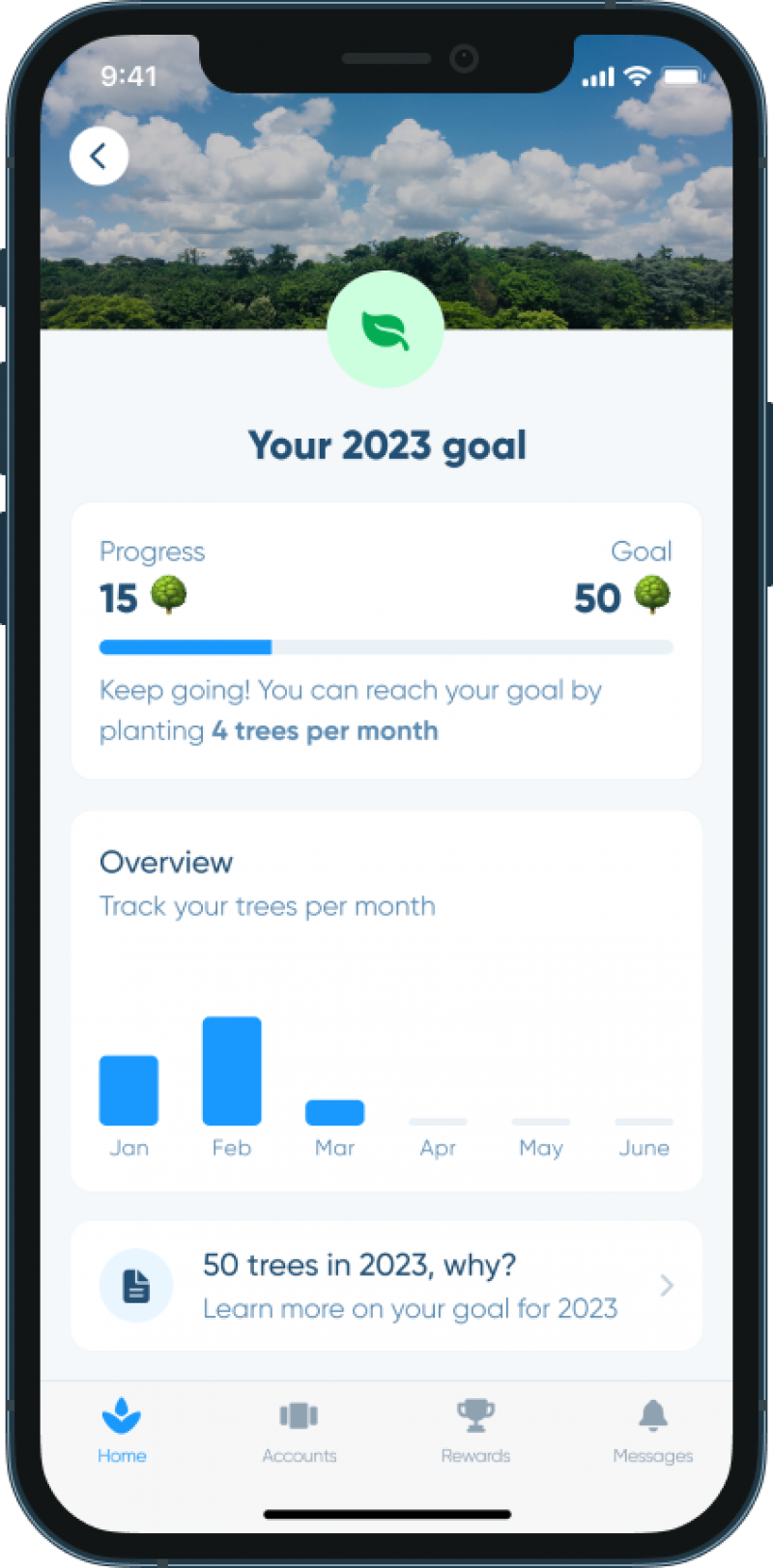This screenshot has width=773, height=1568.
Task: Open '50 trees in 2023, why?' row
Action: coord(386,1285)
